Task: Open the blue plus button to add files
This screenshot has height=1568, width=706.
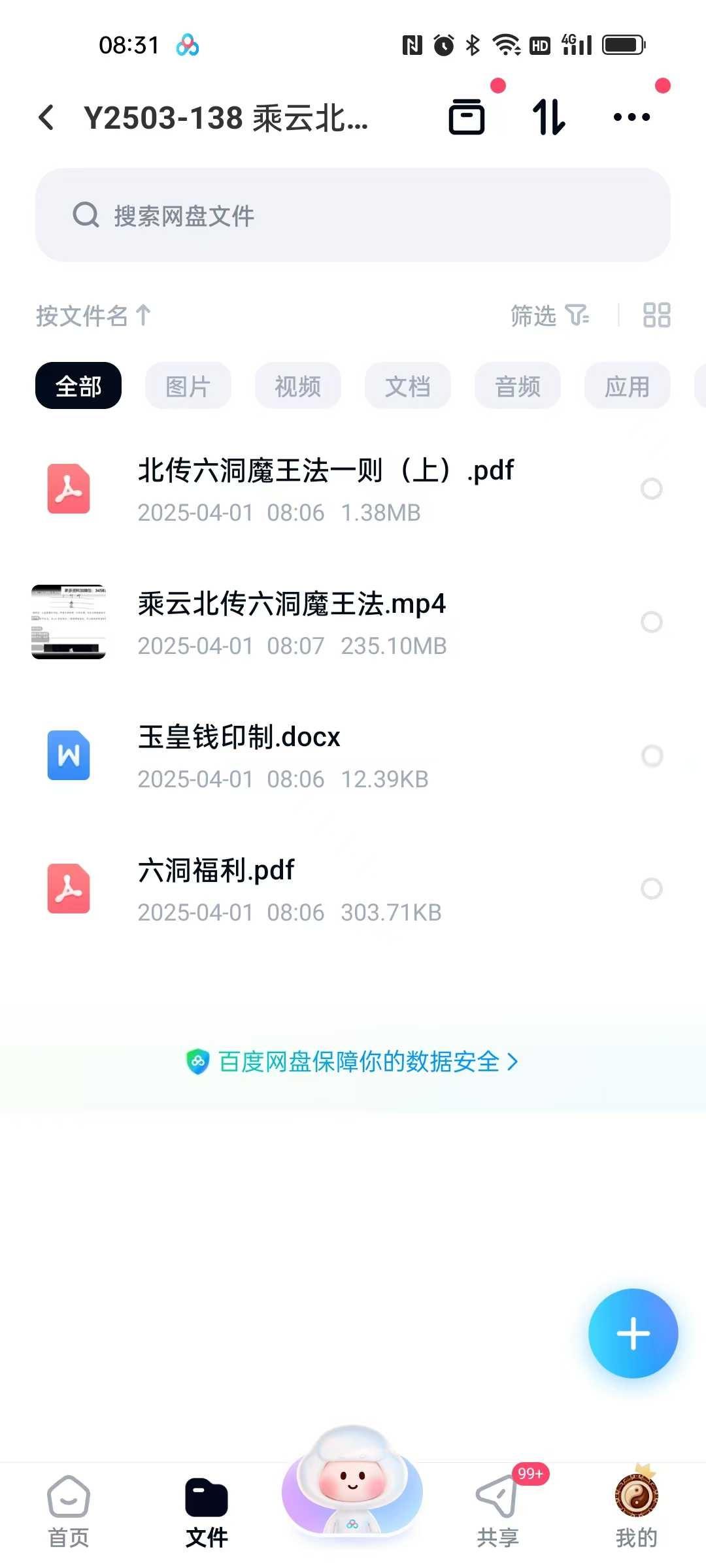Action: point(632,1333)
